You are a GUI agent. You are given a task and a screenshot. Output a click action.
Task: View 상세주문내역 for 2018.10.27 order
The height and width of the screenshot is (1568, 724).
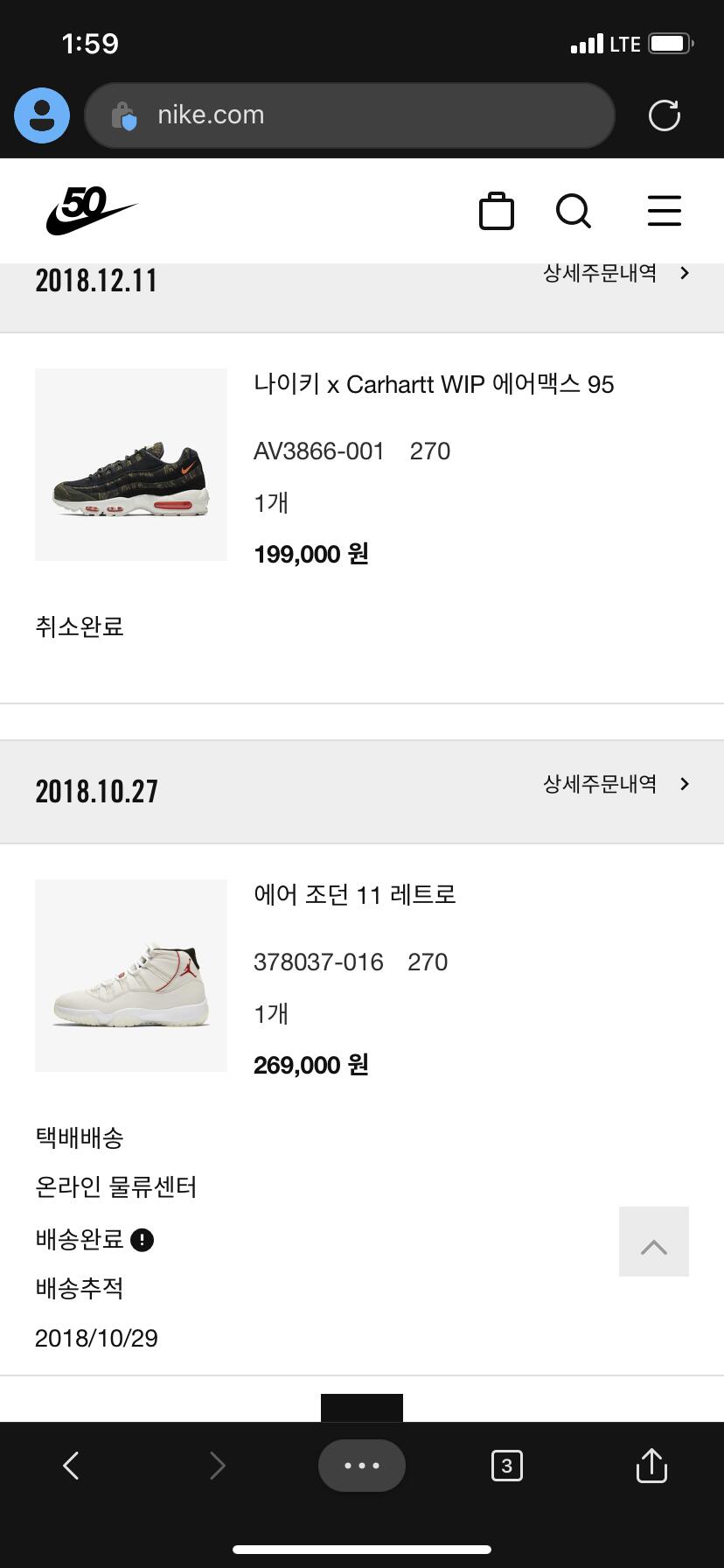(616, 784)
